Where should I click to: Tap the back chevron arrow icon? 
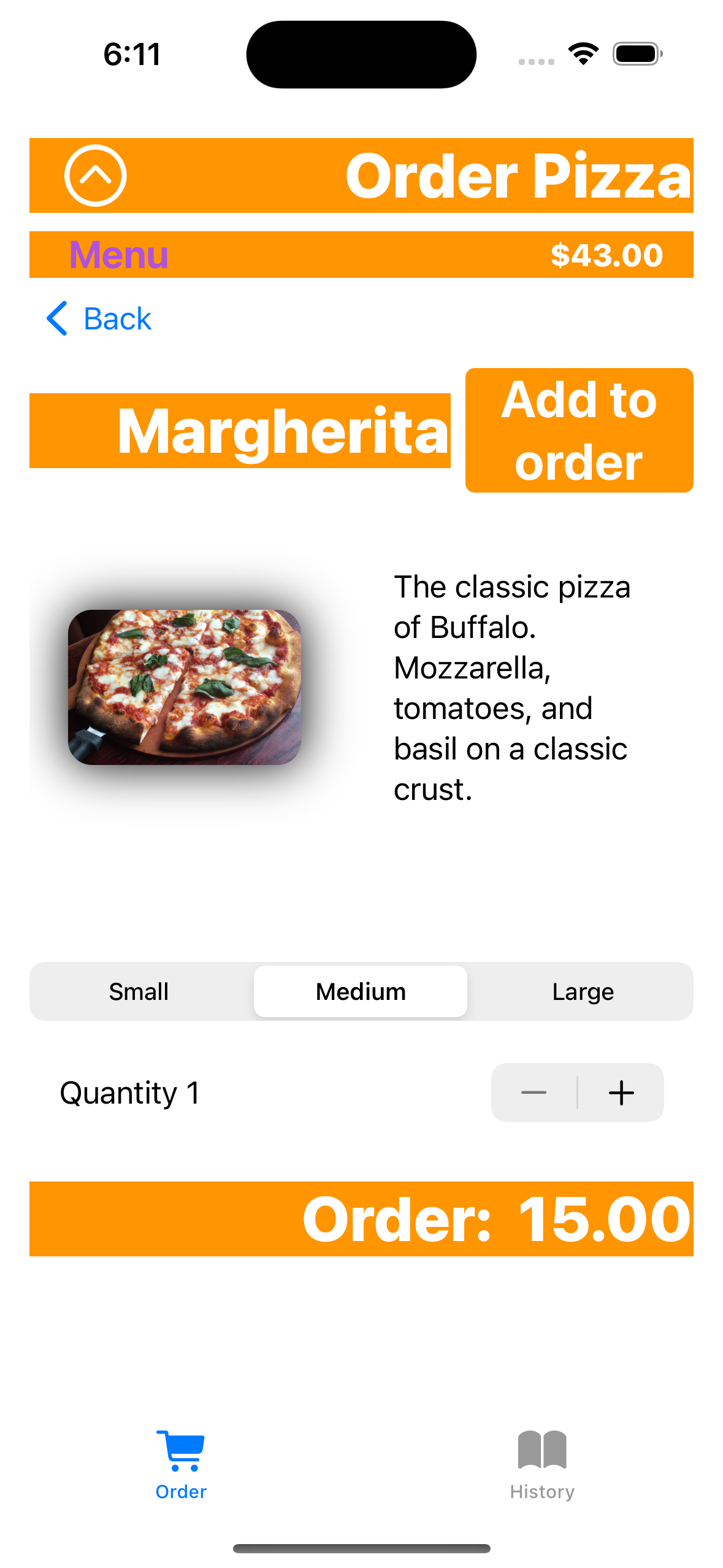coord(56,318)
